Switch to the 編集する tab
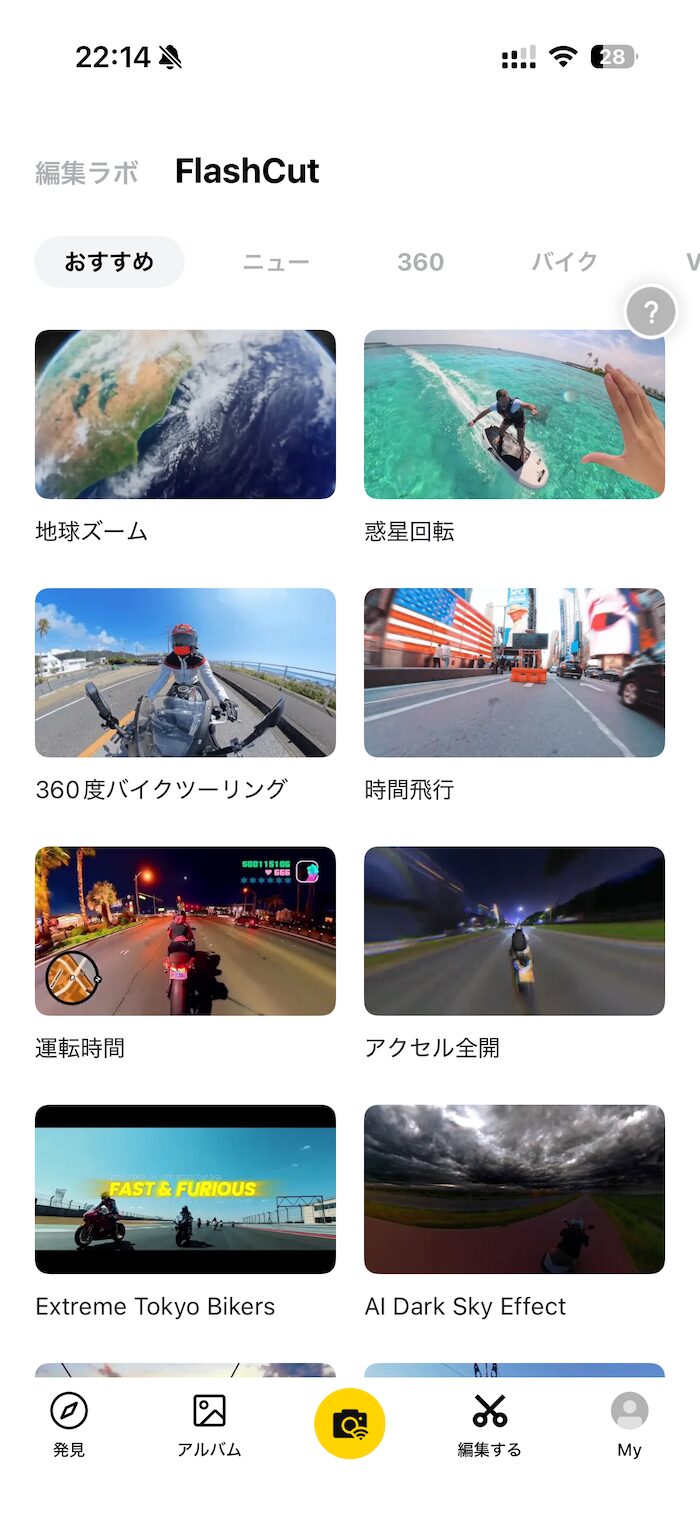Image resolution: width=700 pixels, height=1522 pixels. (489, 1425)
